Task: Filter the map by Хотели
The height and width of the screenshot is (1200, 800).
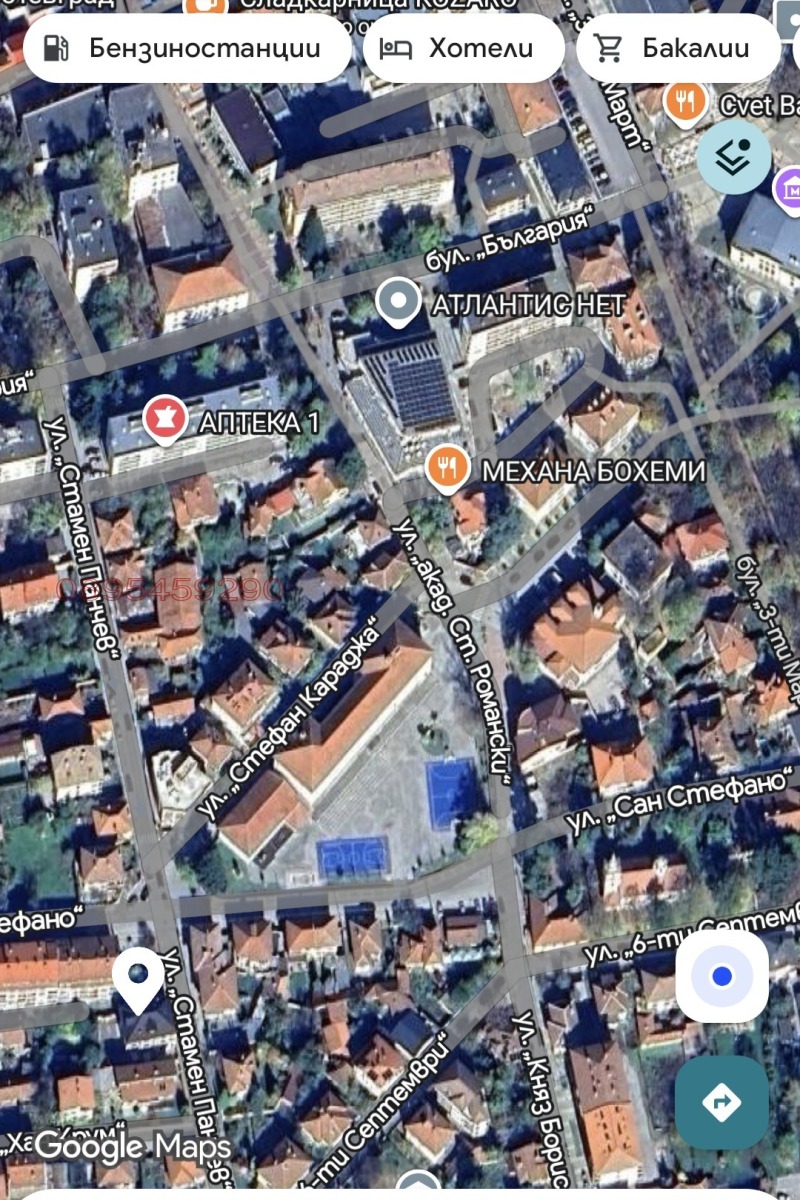Action: click(x=463, y=48)
